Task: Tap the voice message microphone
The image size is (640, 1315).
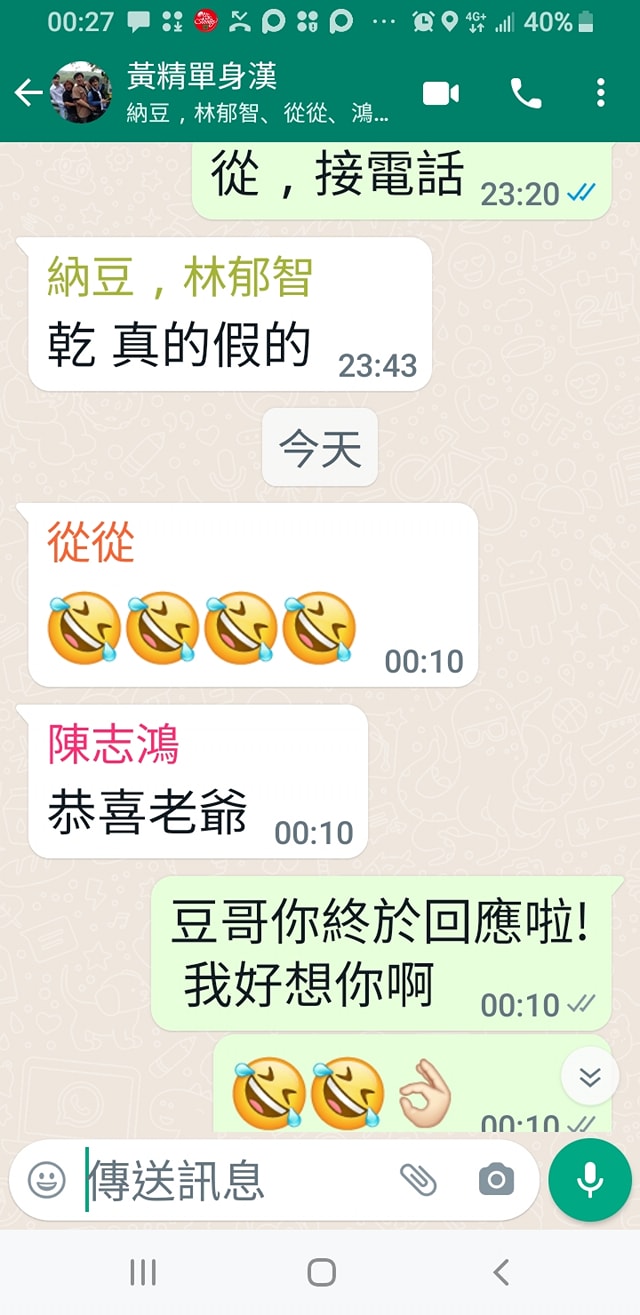Action: [x=590, y=1180]
